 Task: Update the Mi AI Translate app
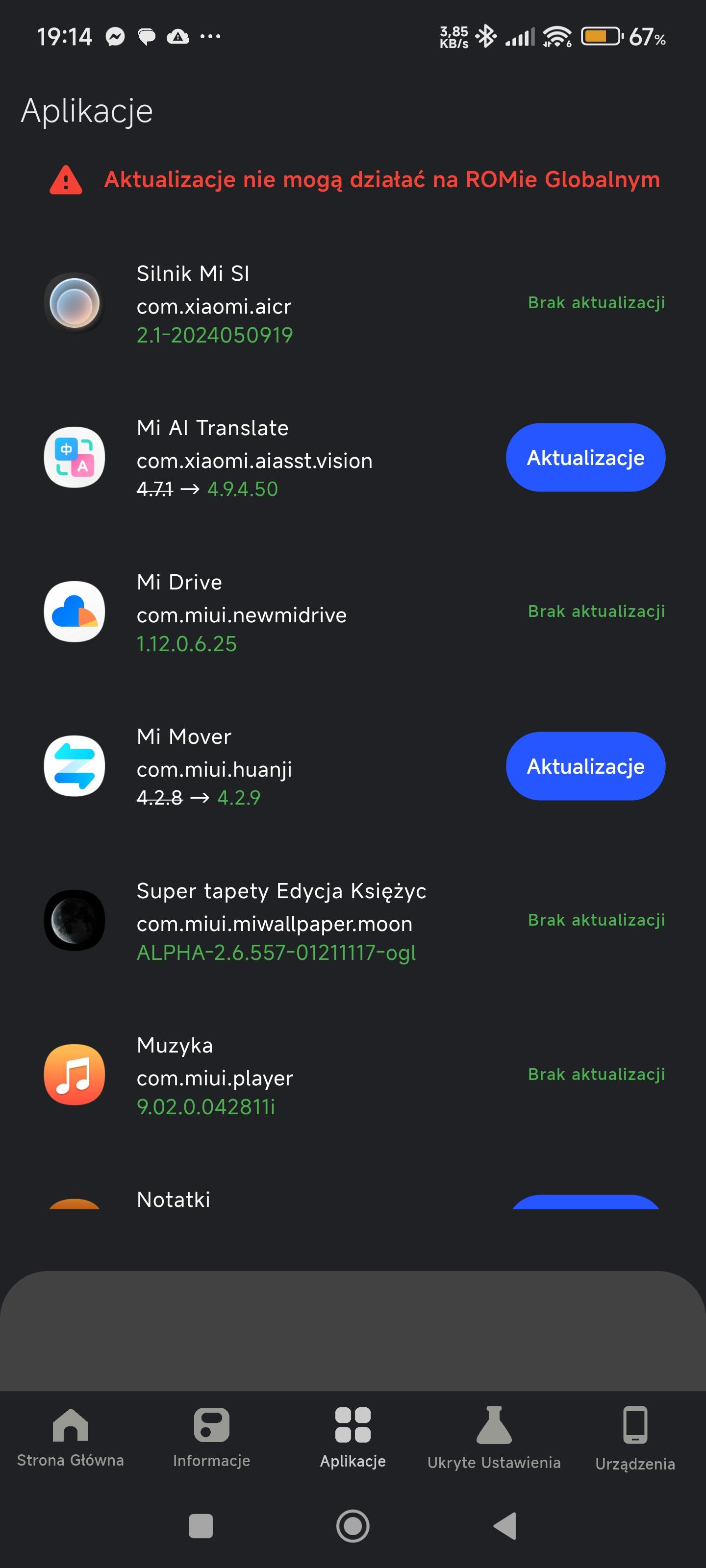point(585,458)
